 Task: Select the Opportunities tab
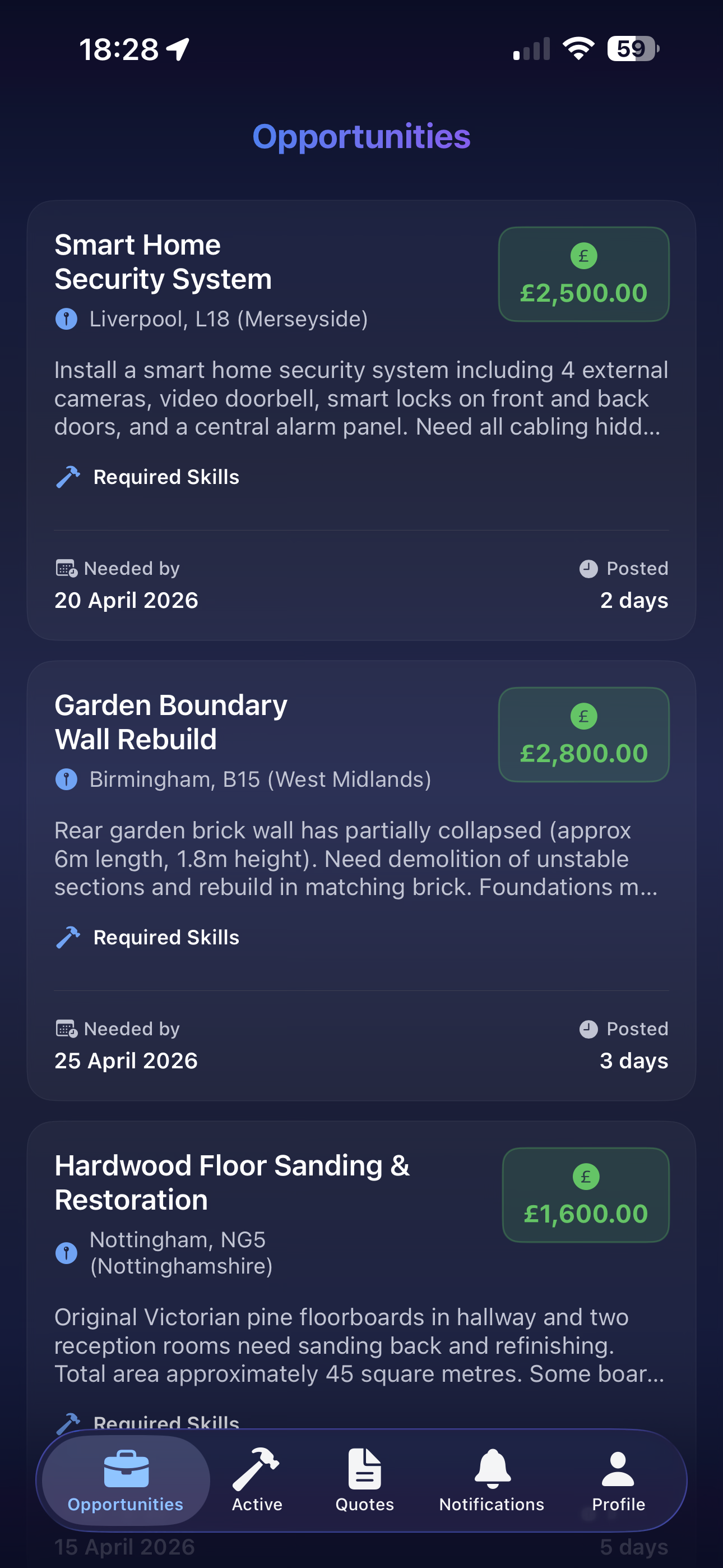(126, 1481)
